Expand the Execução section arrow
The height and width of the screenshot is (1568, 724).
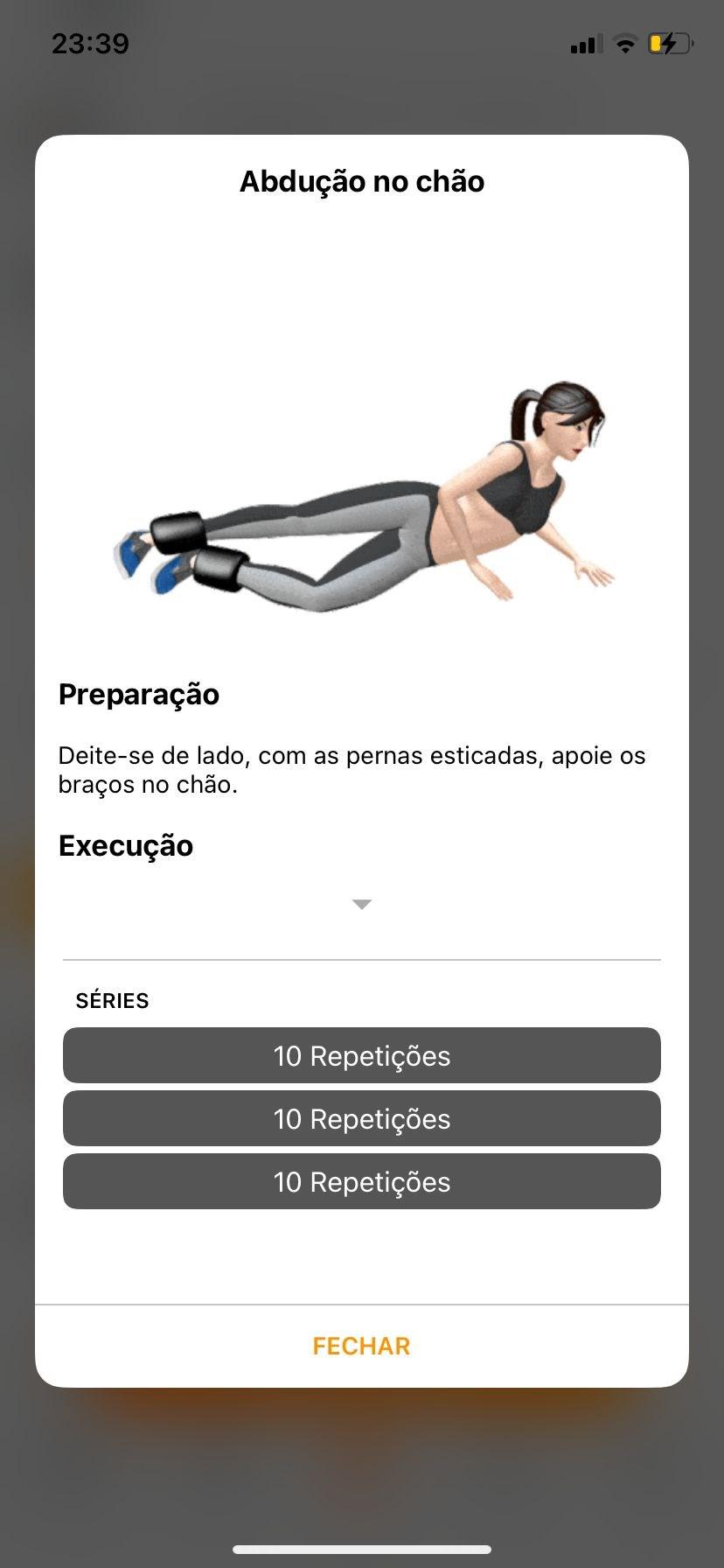tap(361, 904)
